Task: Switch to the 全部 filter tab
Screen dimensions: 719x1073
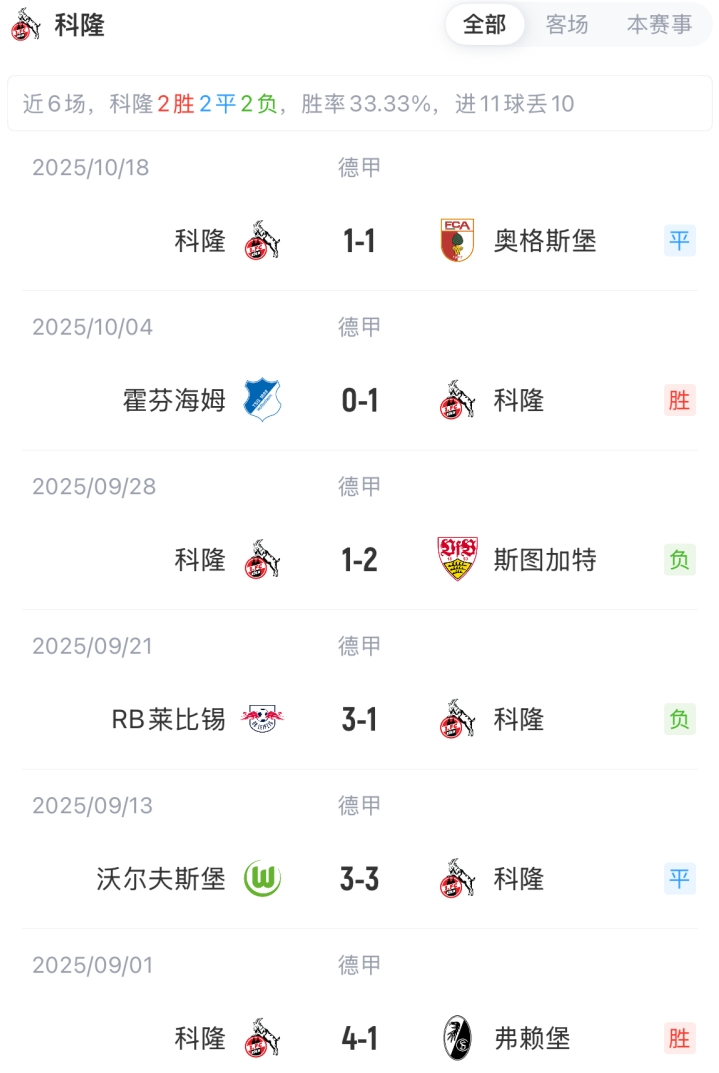Action: tap(485, 25)
